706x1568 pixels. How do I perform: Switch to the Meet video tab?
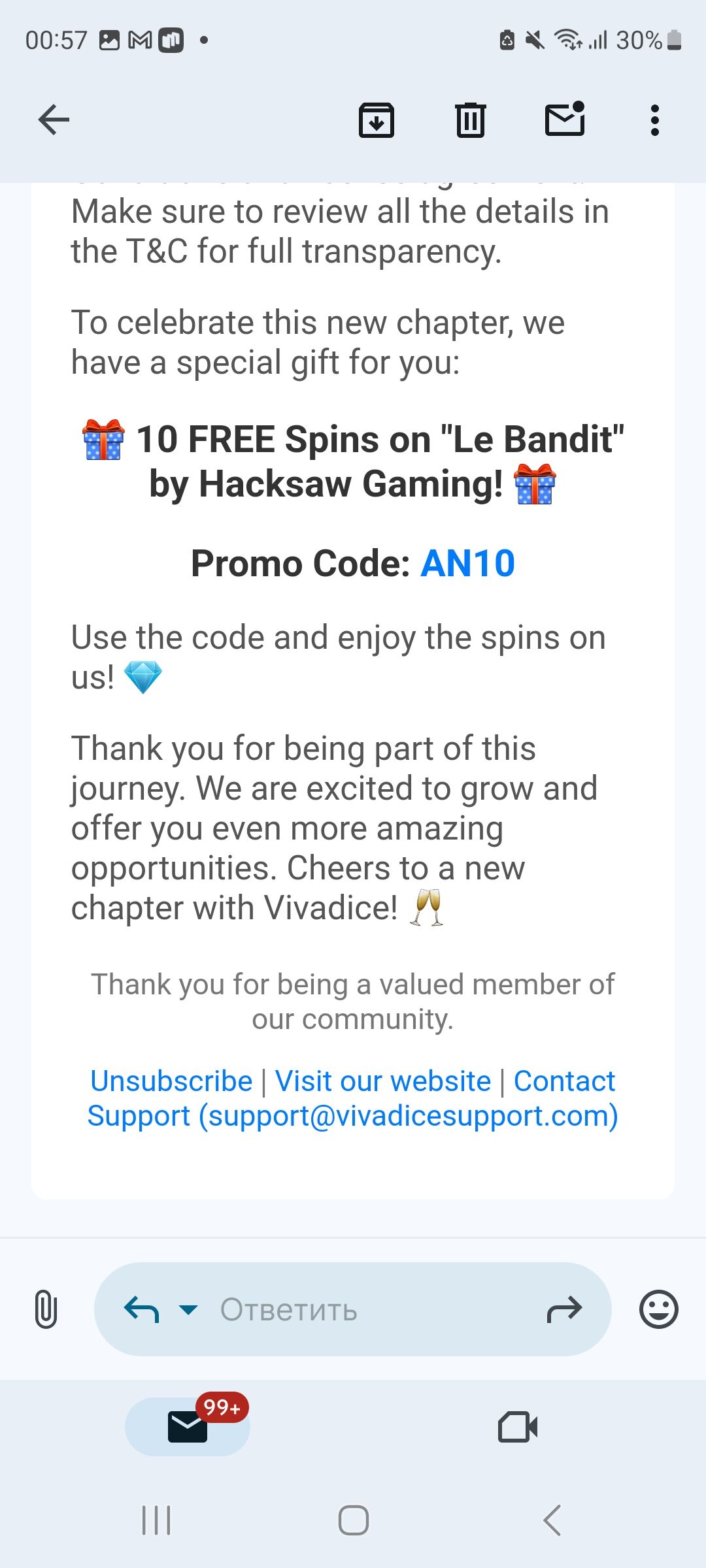pyautogui.click(x=518, y=1427)
